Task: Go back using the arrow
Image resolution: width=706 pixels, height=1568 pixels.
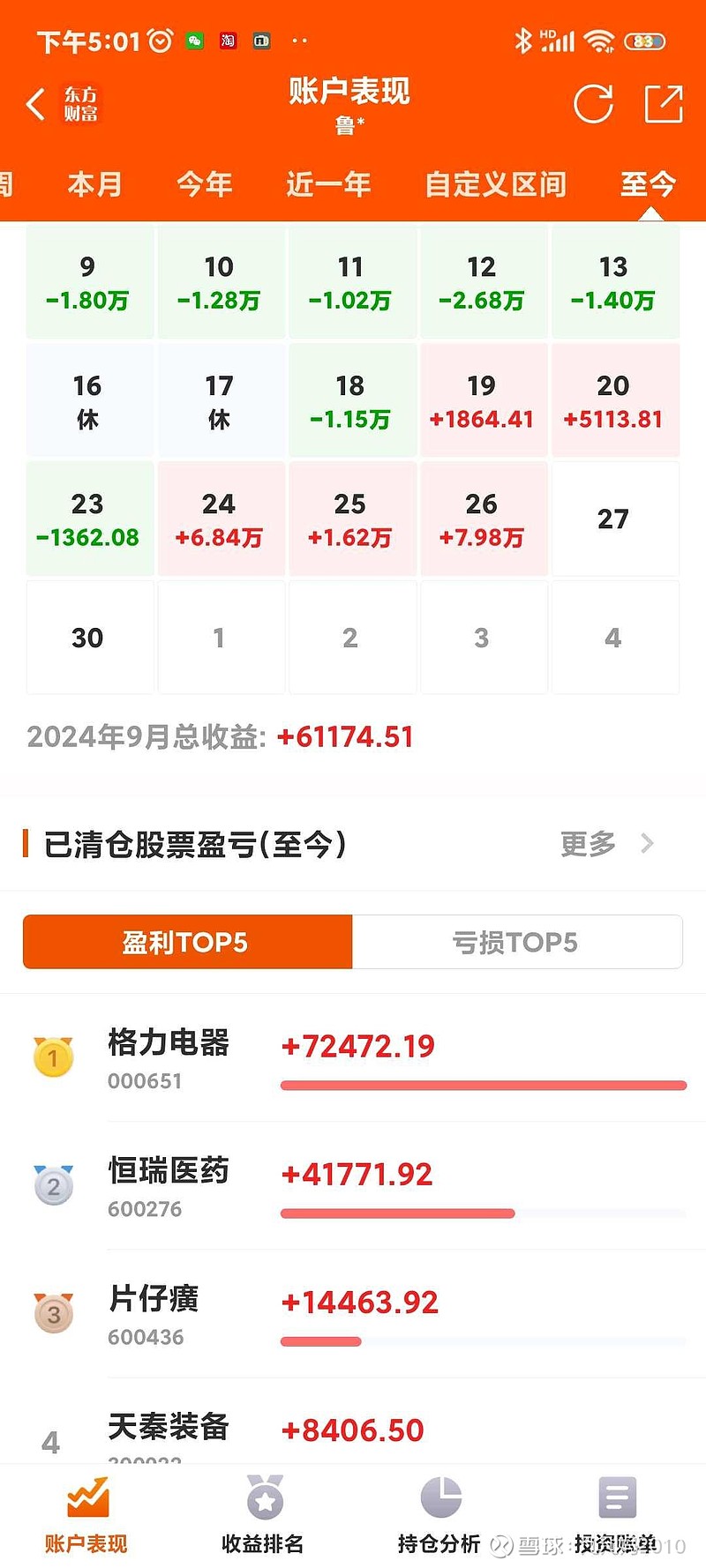Action: (35, 104)
